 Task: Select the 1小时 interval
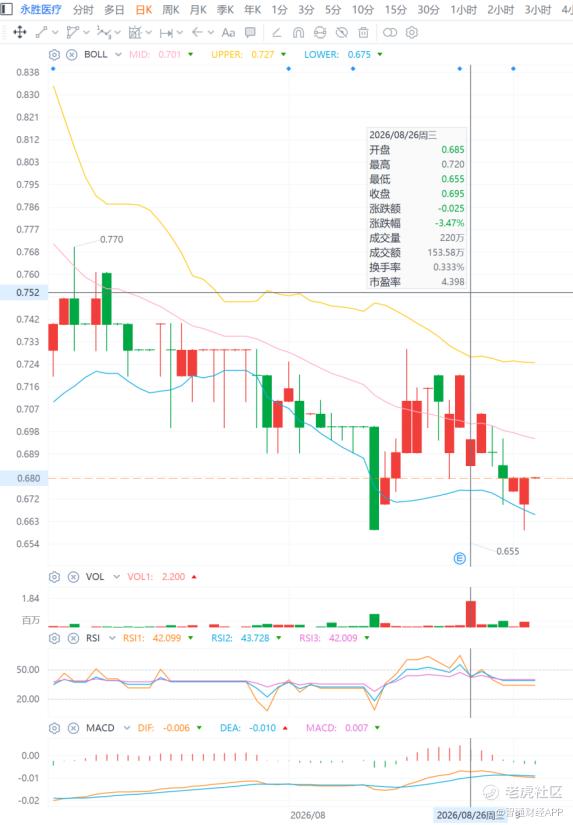tap(464, 9)
